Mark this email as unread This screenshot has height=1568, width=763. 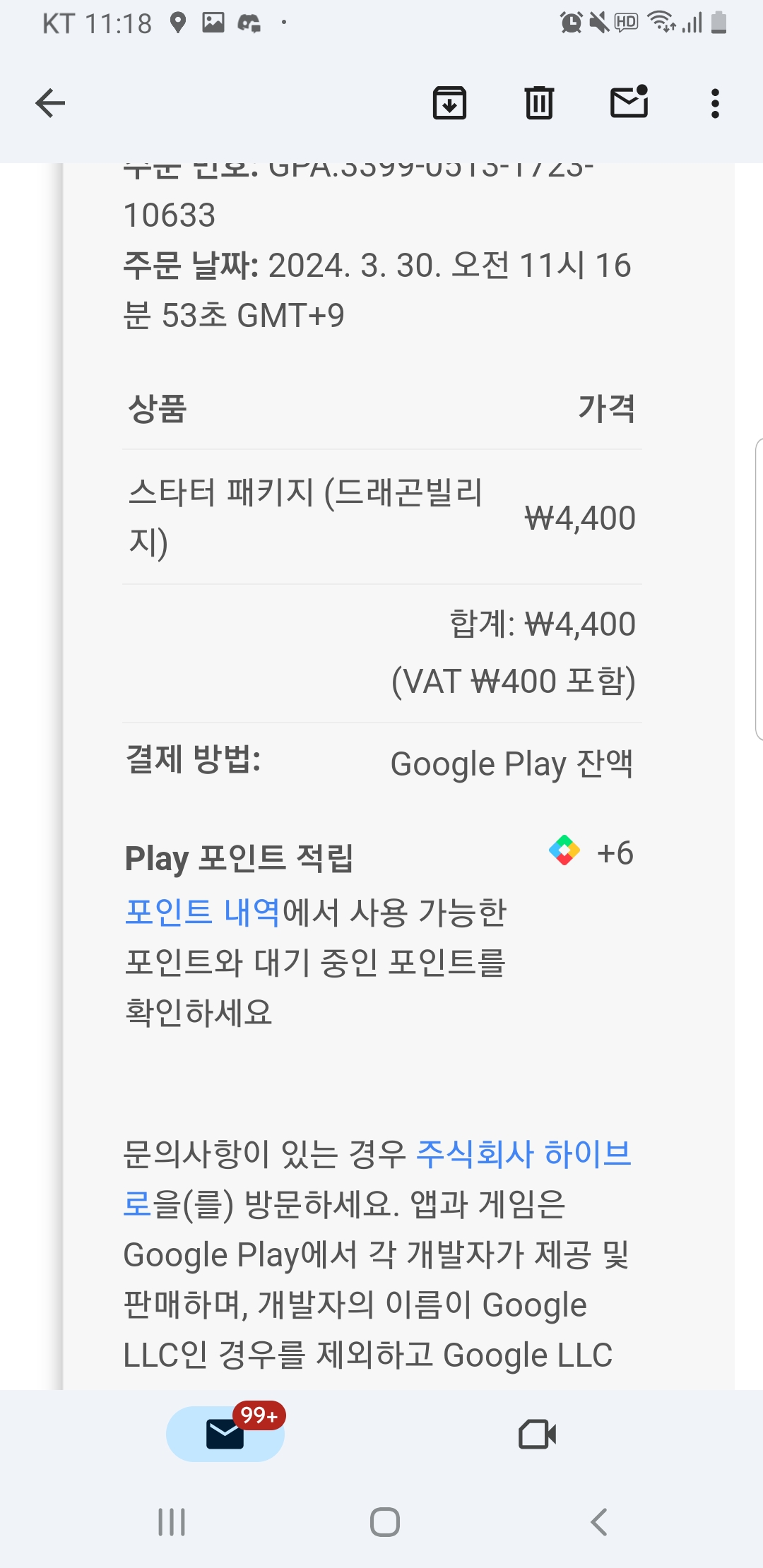(x=629, y=102)
